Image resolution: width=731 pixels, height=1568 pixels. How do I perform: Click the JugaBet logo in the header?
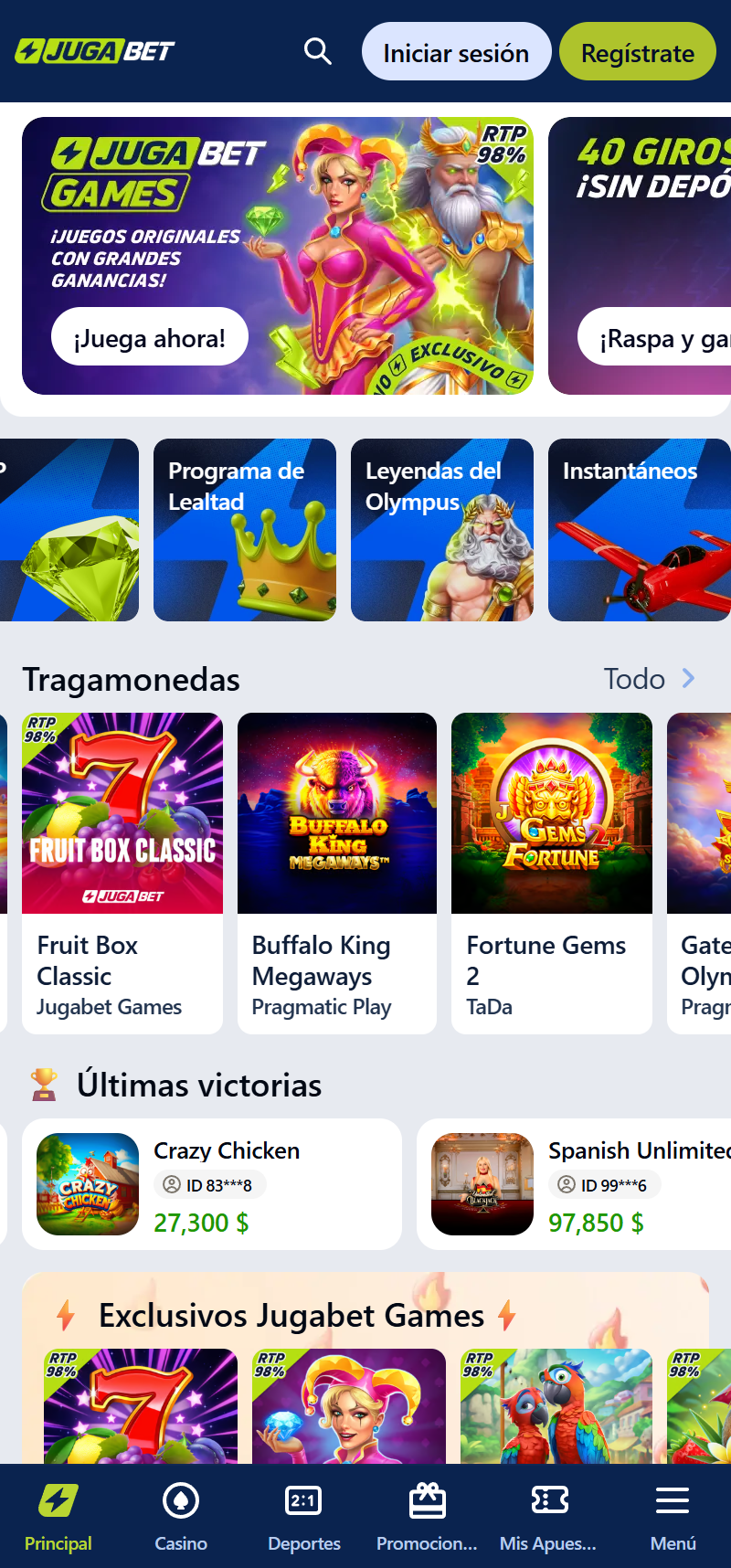(94, 51)
